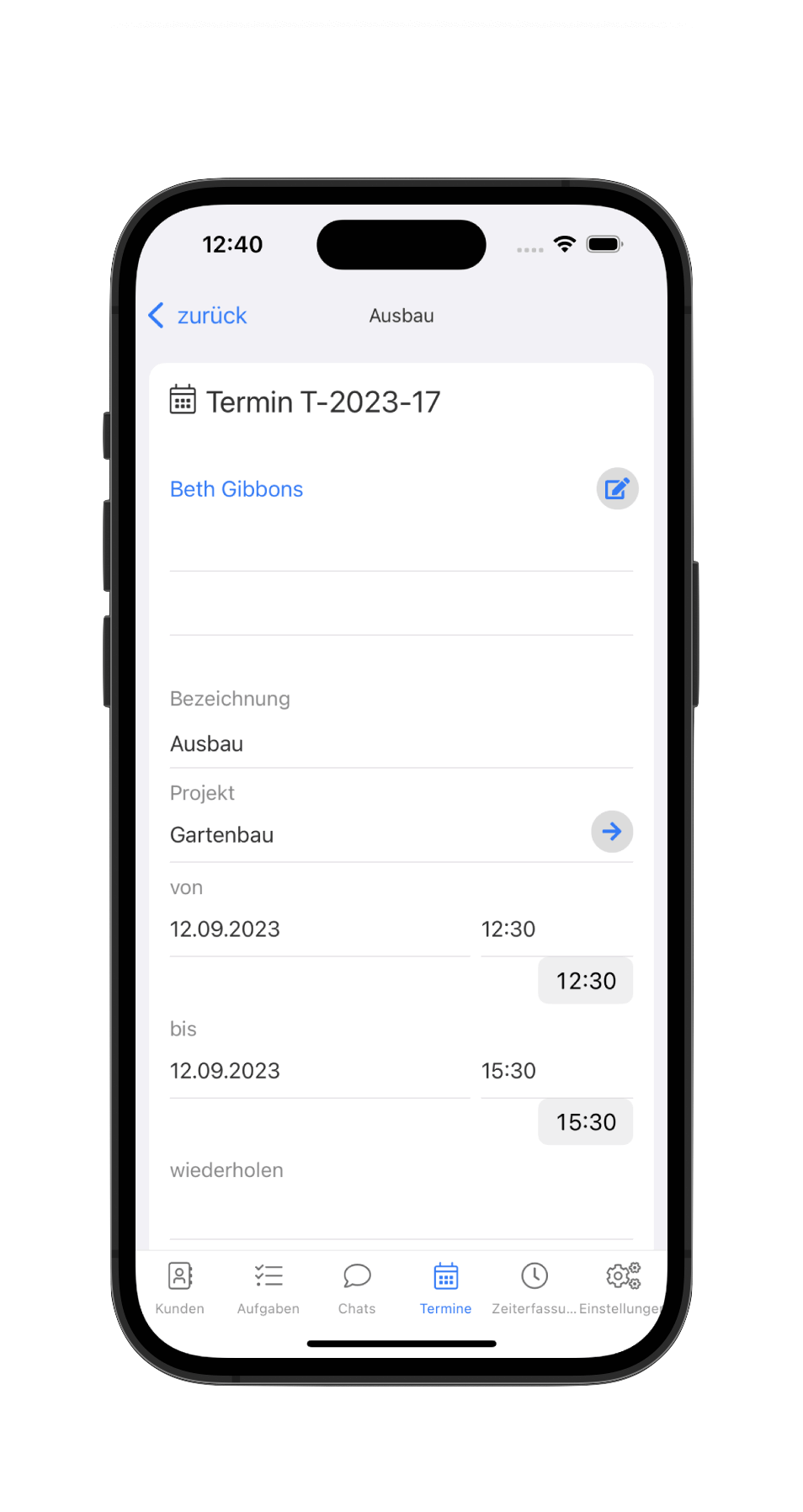Select the von date 12.09.2023
The image size is (803, 1512).
pyautogui.click(x=319, y=929)
